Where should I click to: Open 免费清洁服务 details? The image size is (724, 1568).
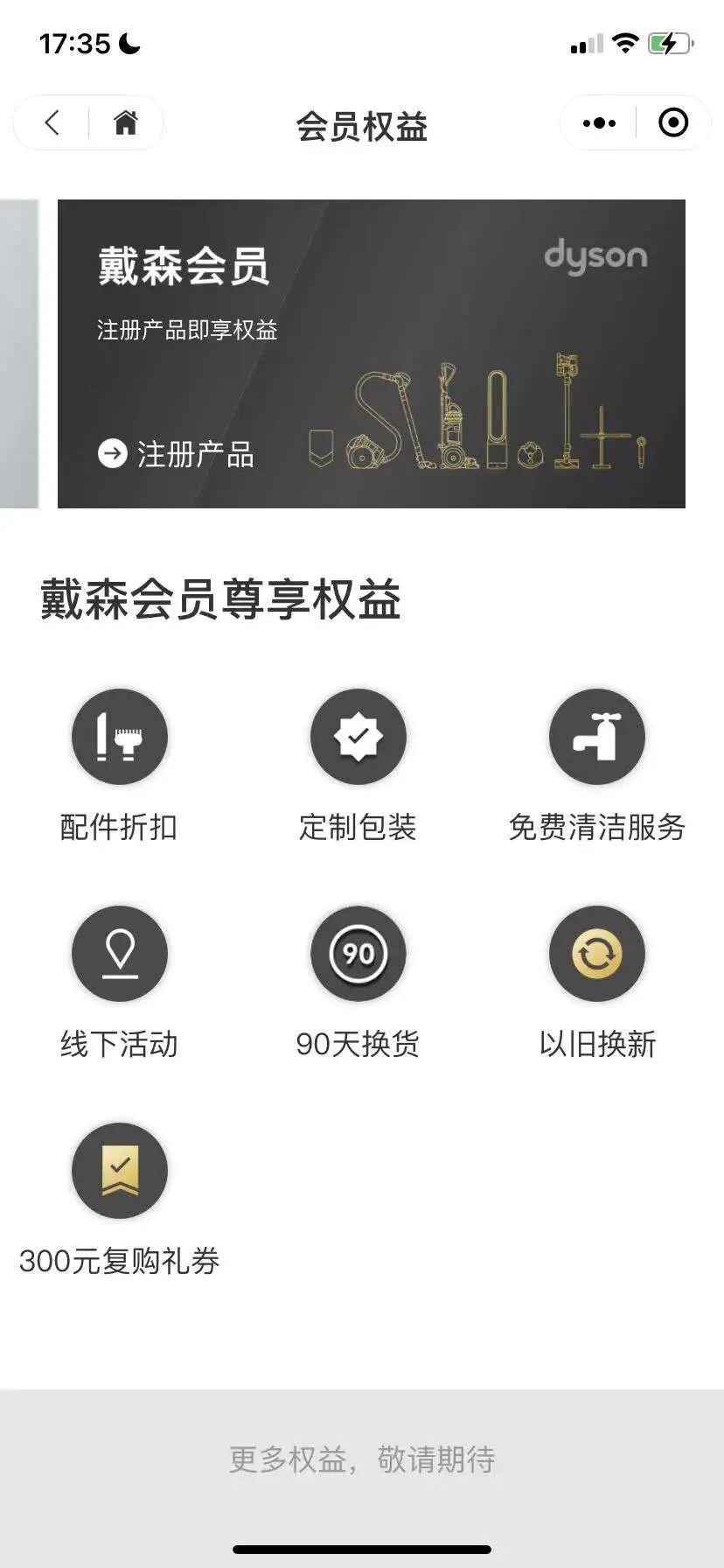coord(597,737)
